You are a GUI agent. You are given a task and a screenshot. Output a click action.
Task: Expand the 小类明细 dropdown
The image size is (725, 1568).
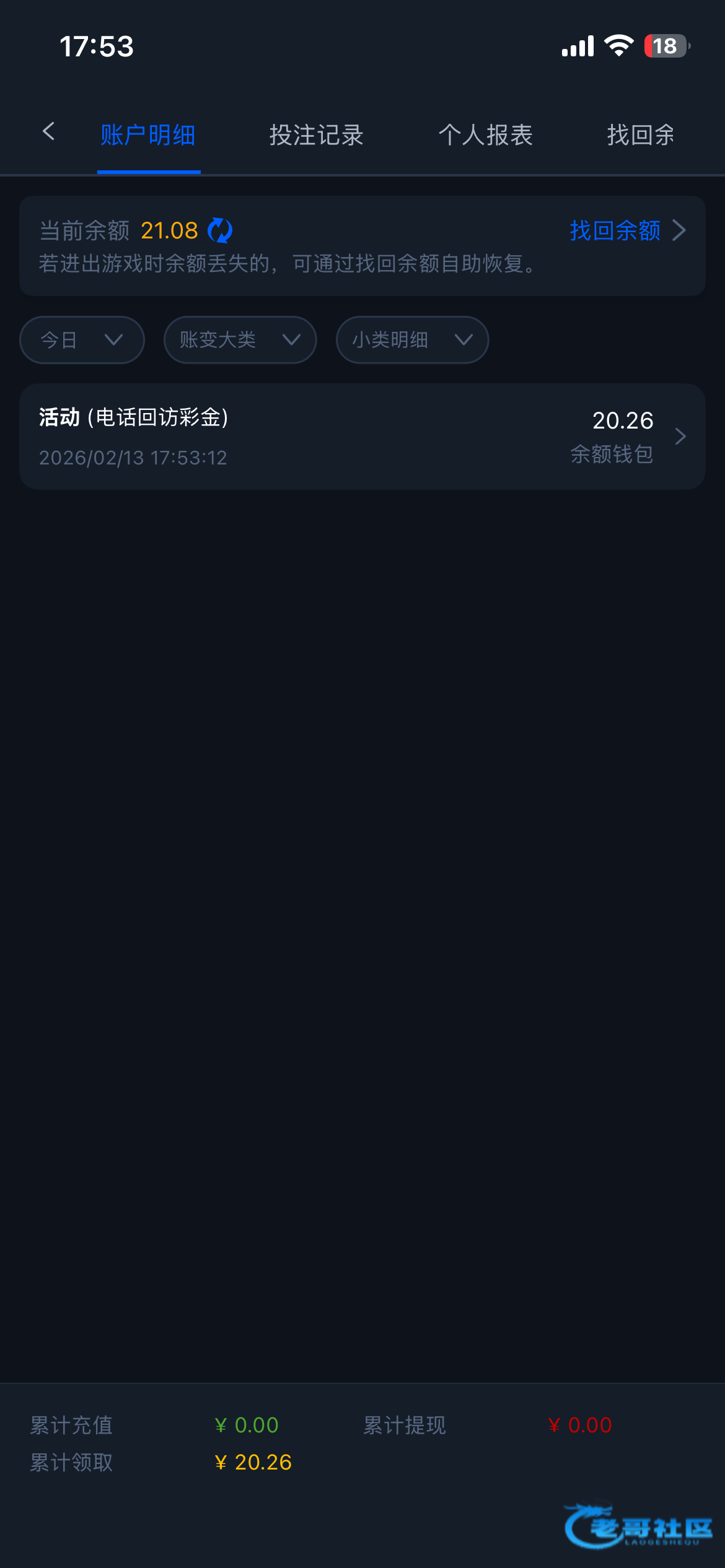pyautogui.click(x=412, y=340)
